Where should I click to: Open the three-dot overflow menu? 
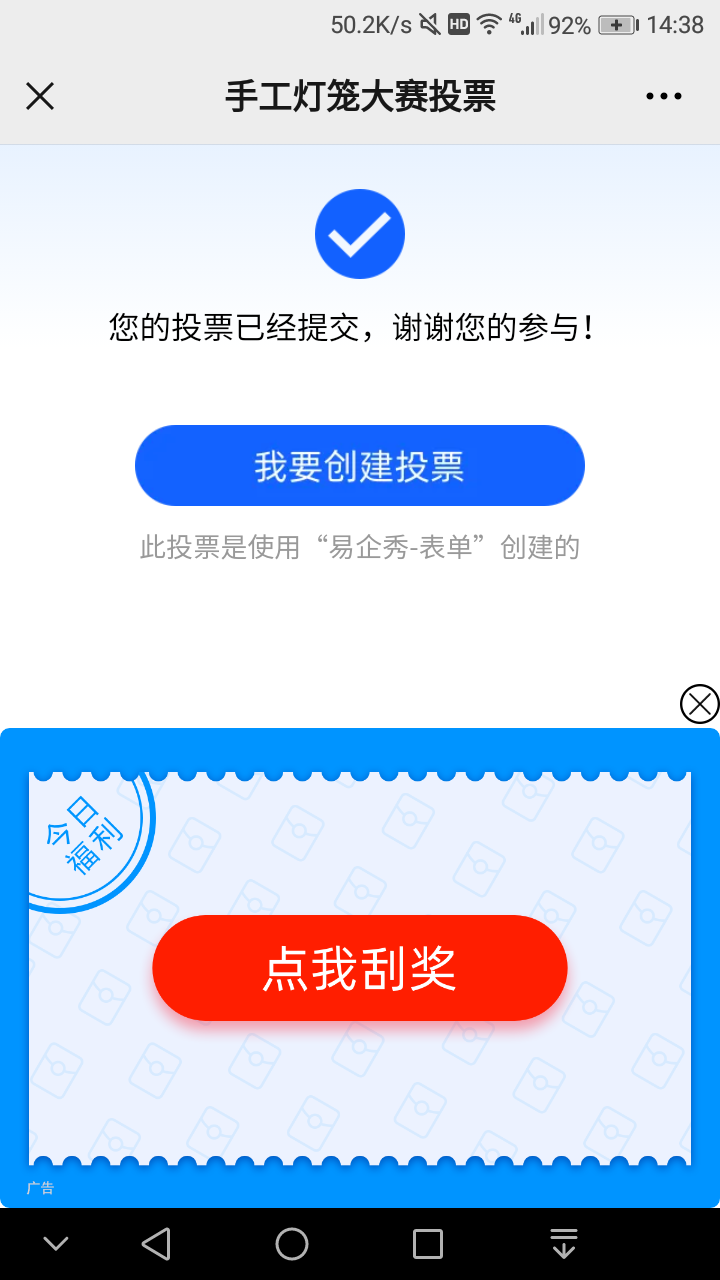coord(663,96)
